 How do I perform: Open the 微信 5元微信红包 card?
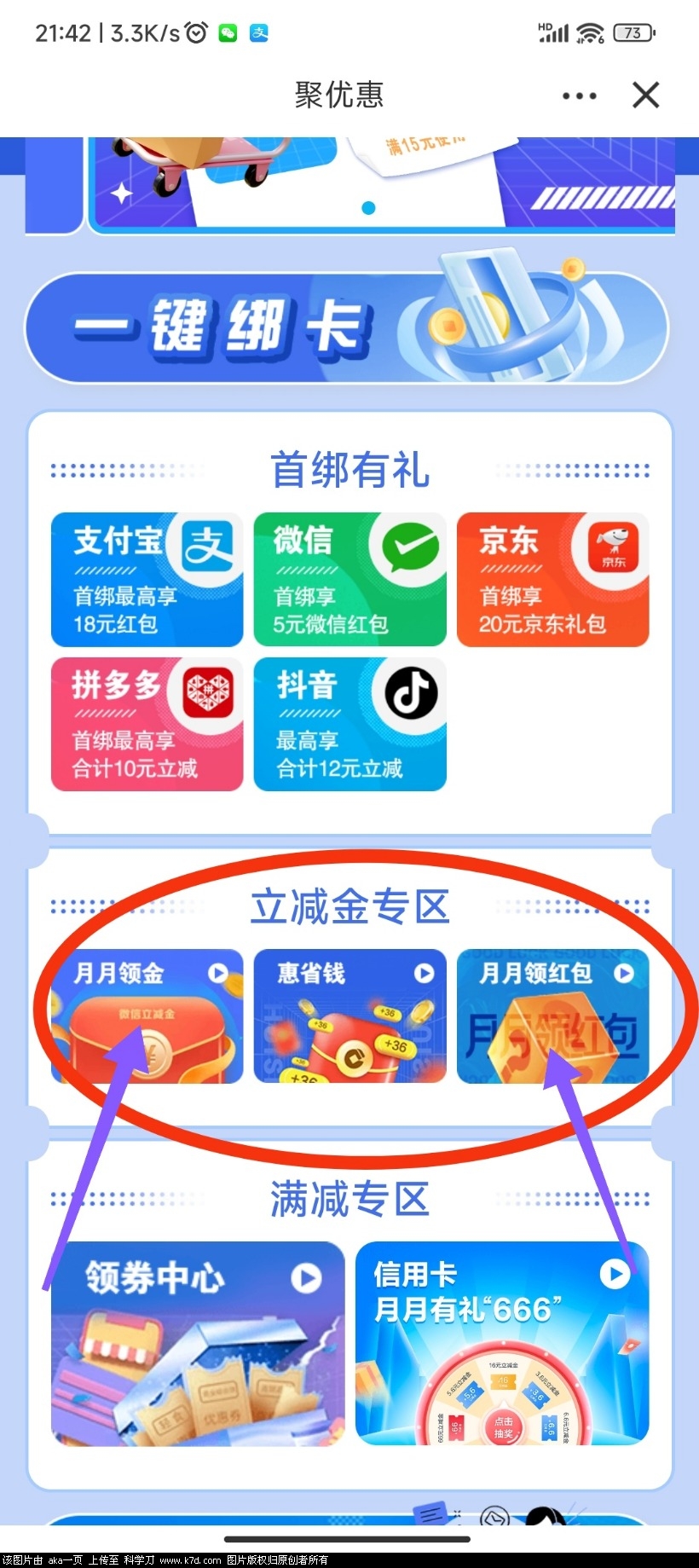click(349, 579)
